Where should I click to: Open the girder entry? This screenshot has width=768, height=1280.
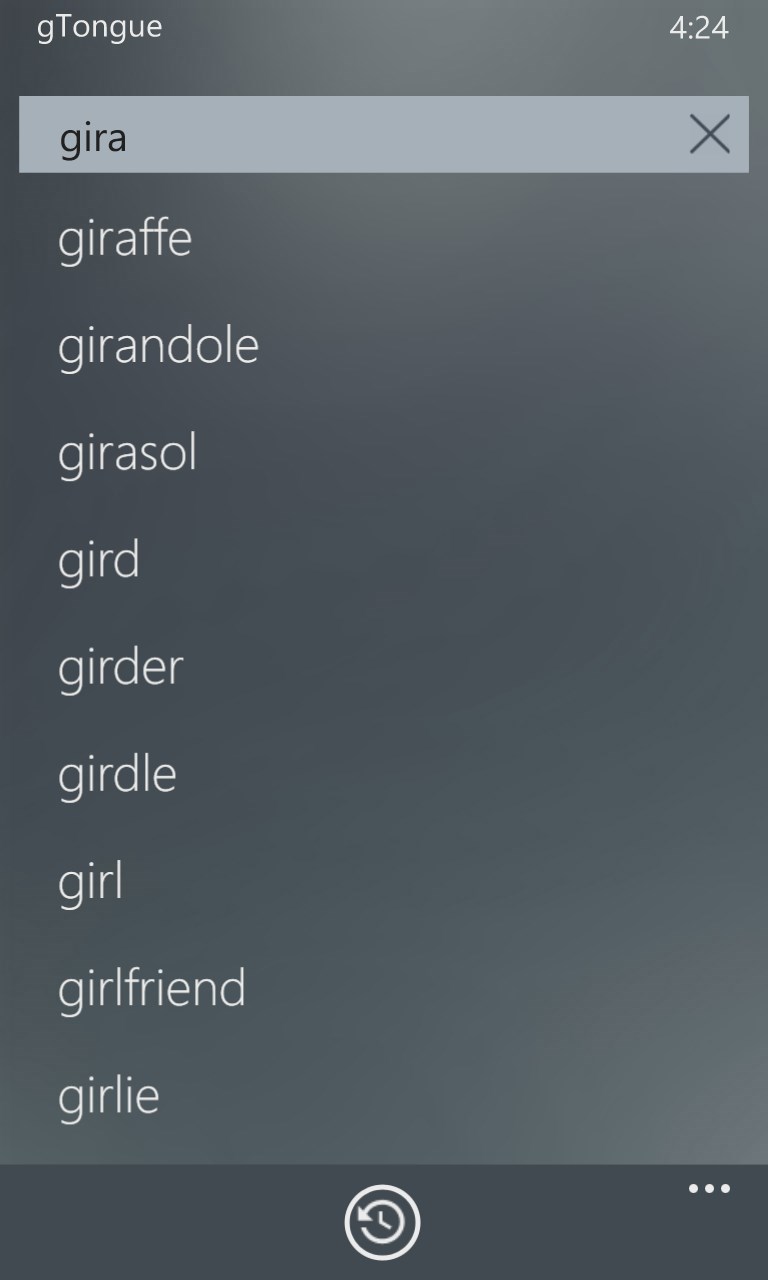click(x=120, y=667)
